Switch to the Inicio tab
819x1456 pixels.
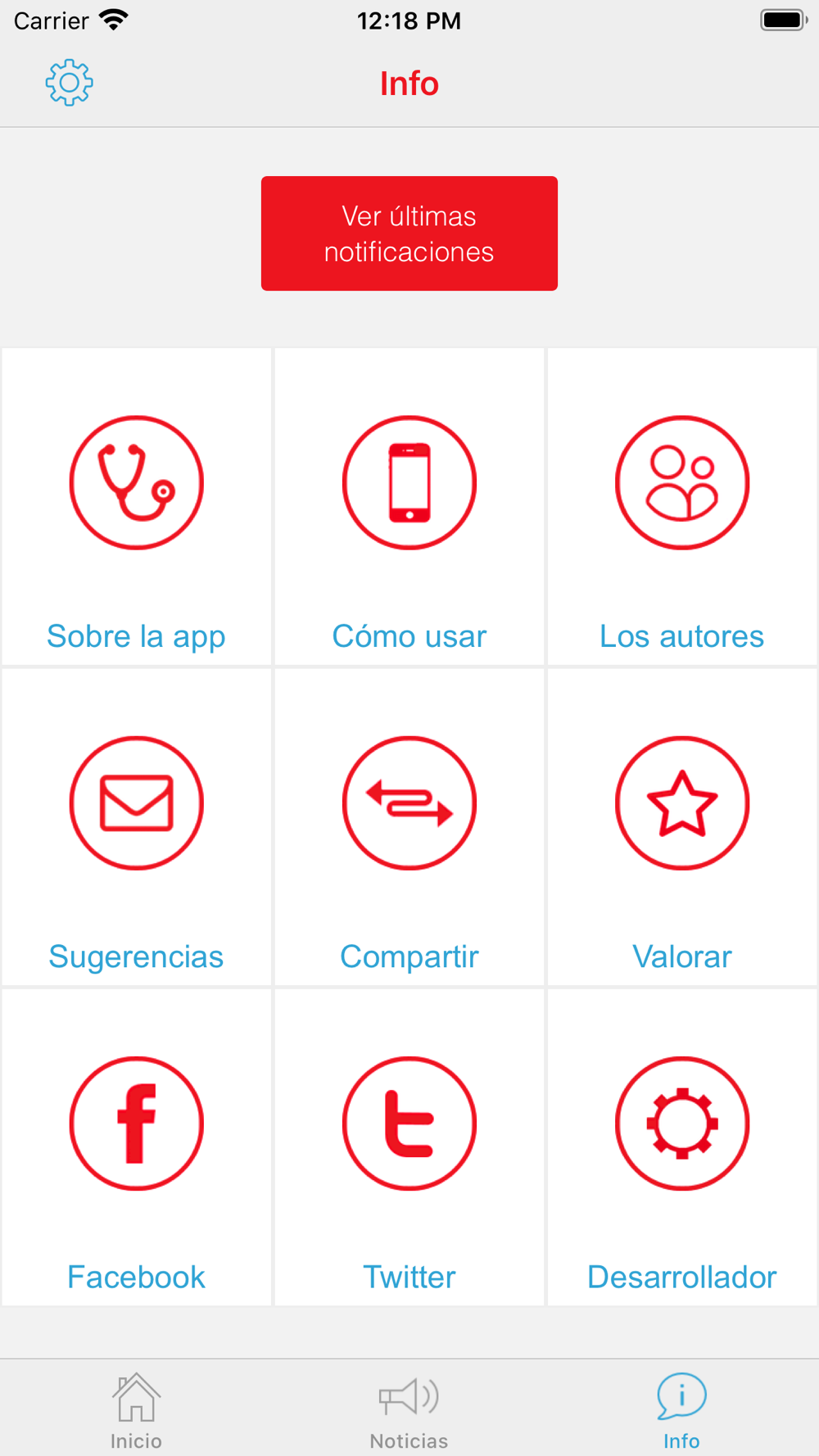pos(136,1412)
